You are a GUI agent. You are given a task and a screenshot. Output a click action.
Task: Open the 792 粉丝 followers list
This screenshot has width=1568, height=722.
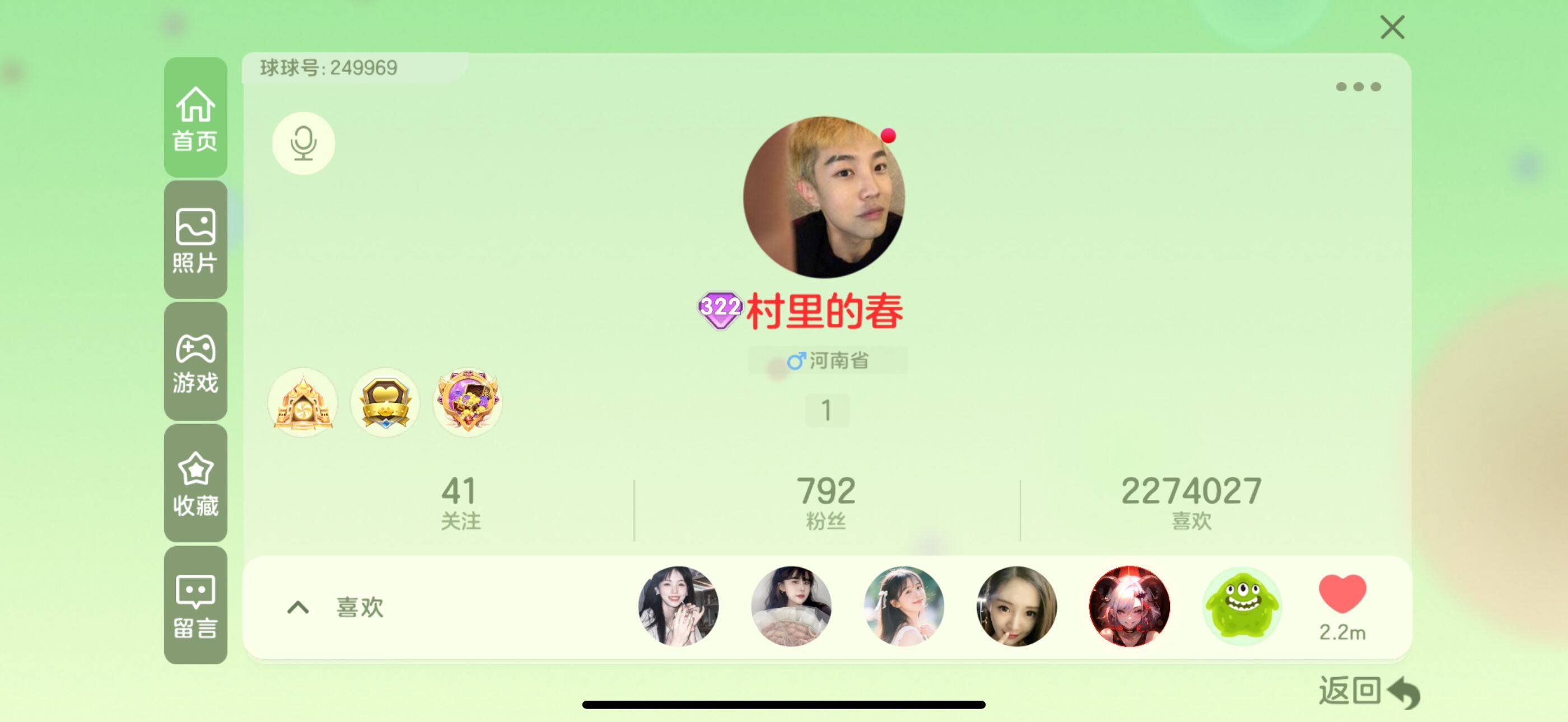[826, 503]
